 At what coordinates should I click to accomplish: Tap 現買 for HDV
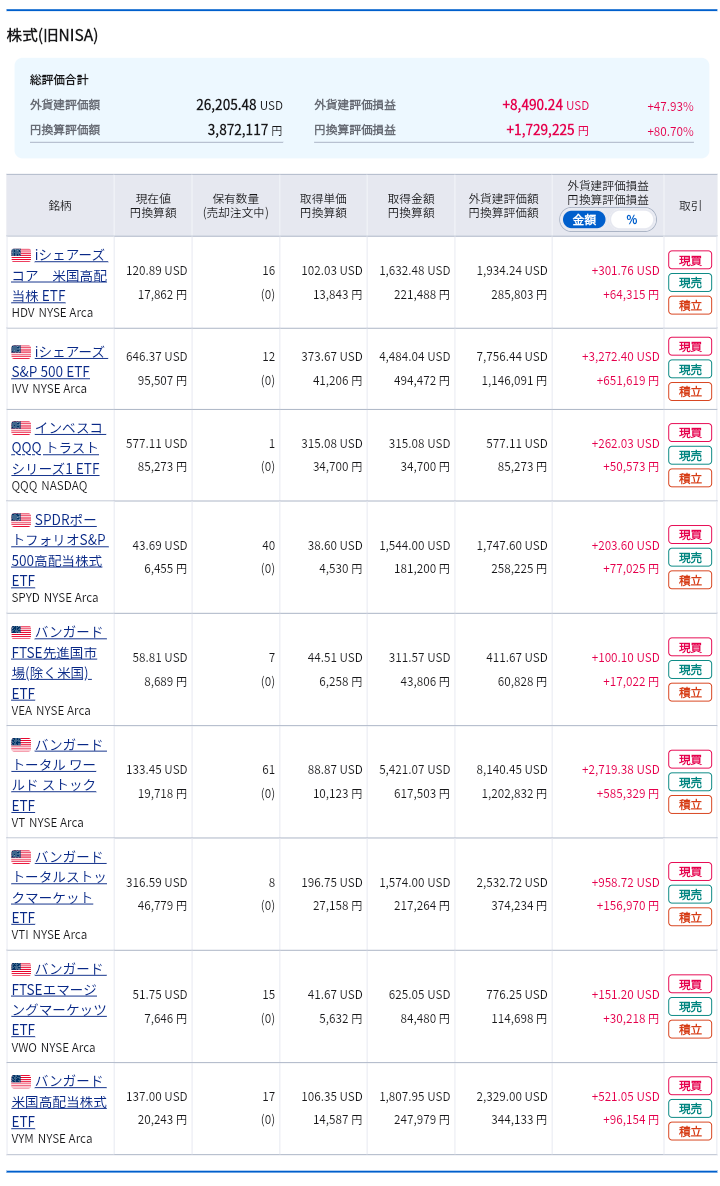coord(690,259)
